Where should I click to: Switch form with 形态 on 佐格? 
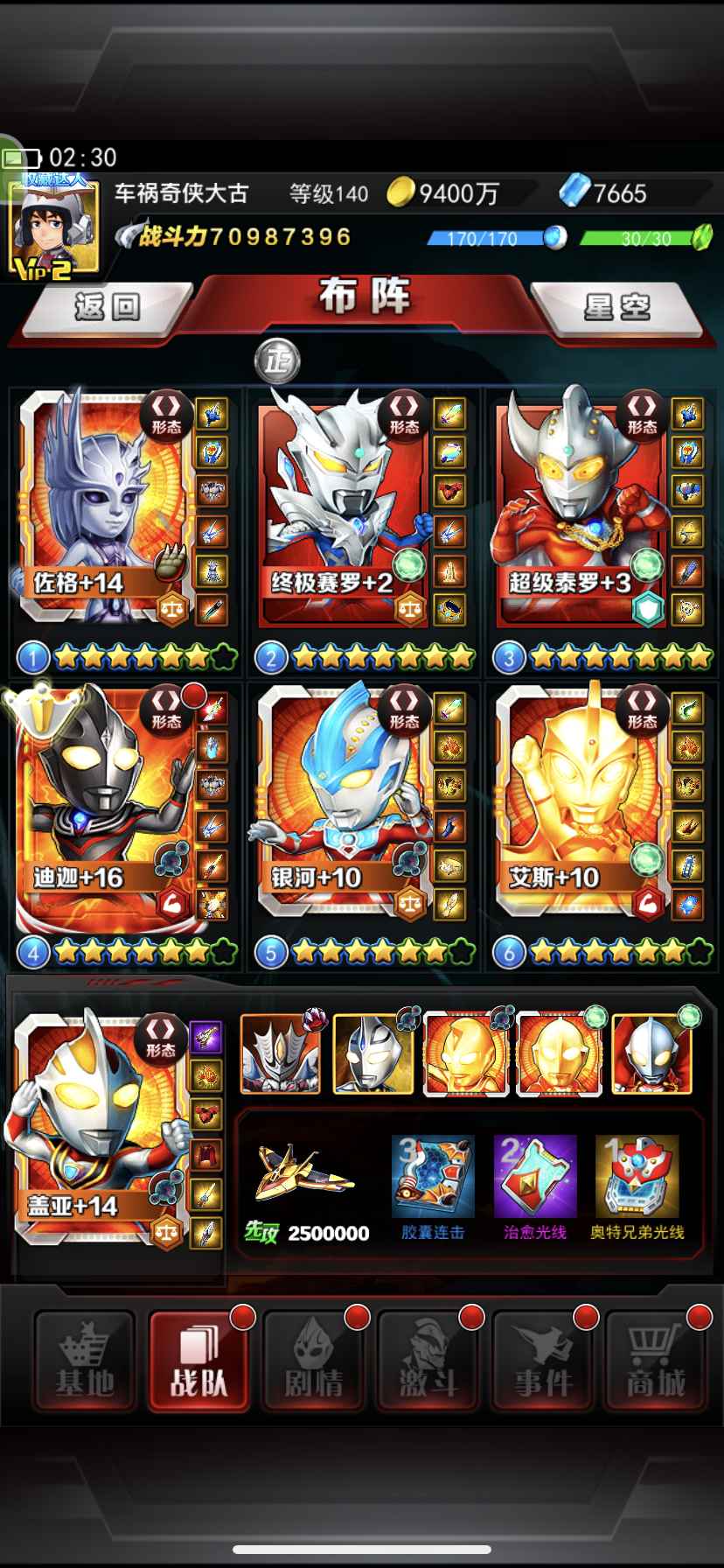point(166,414)
